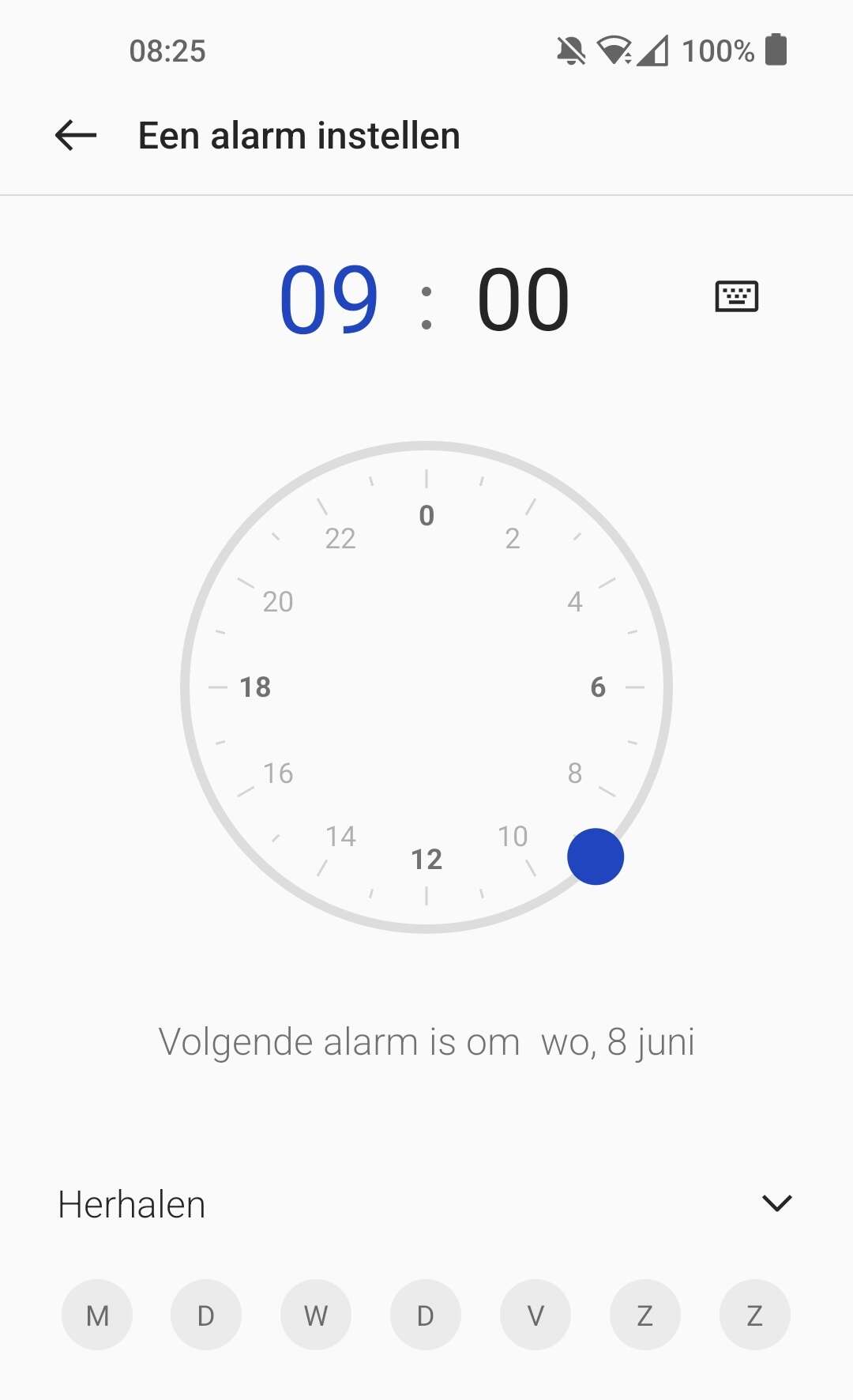Toggle the last Z chip for Sunday
The image size is (853, 1400).
pos(755,1315)
